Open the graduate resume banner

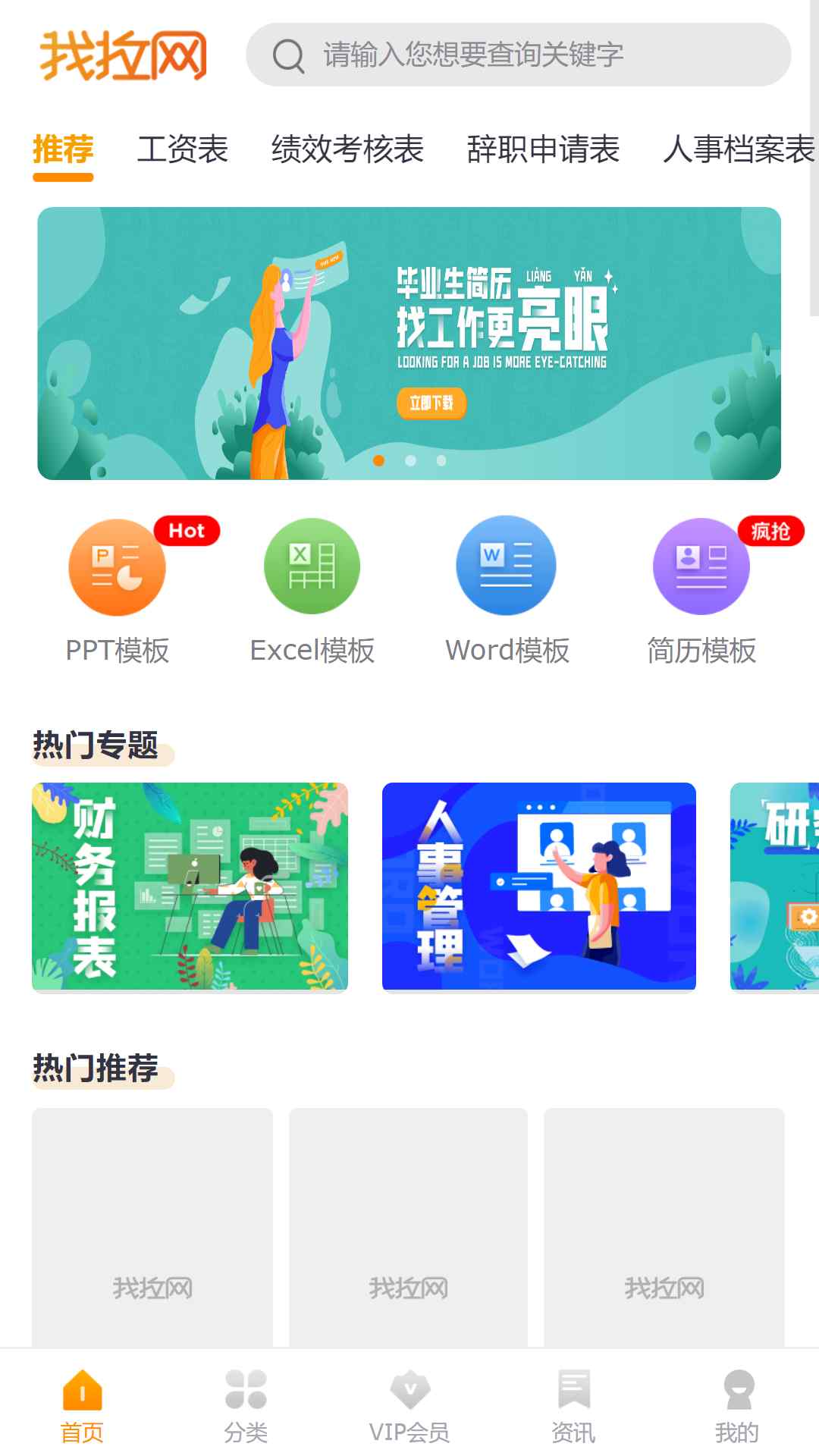(x=409, y=343)
